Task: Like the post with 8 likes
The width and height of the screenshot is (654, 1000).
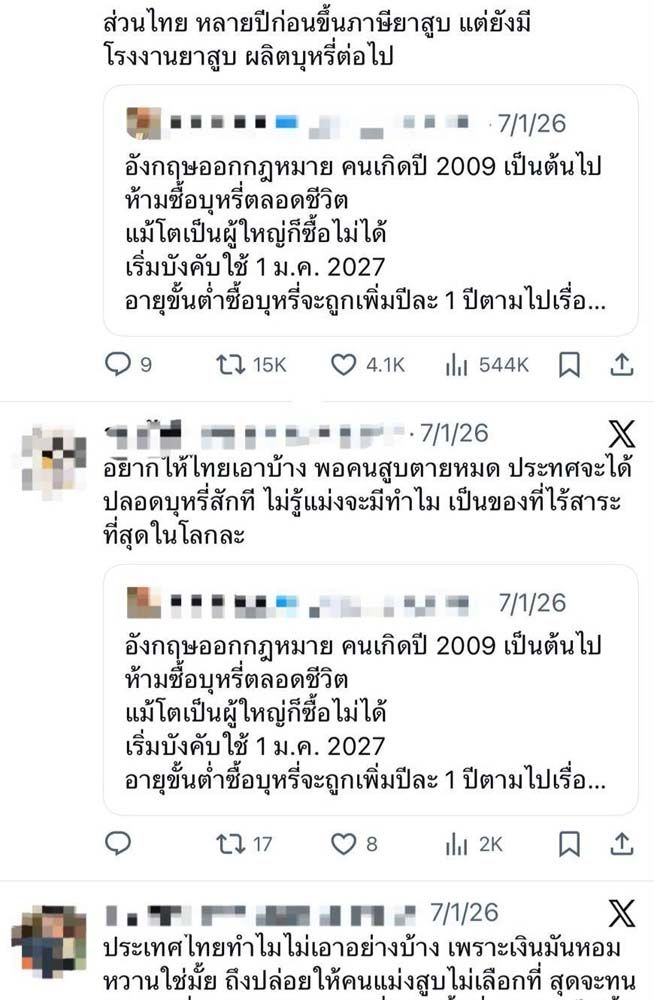Action: point(344,844)
